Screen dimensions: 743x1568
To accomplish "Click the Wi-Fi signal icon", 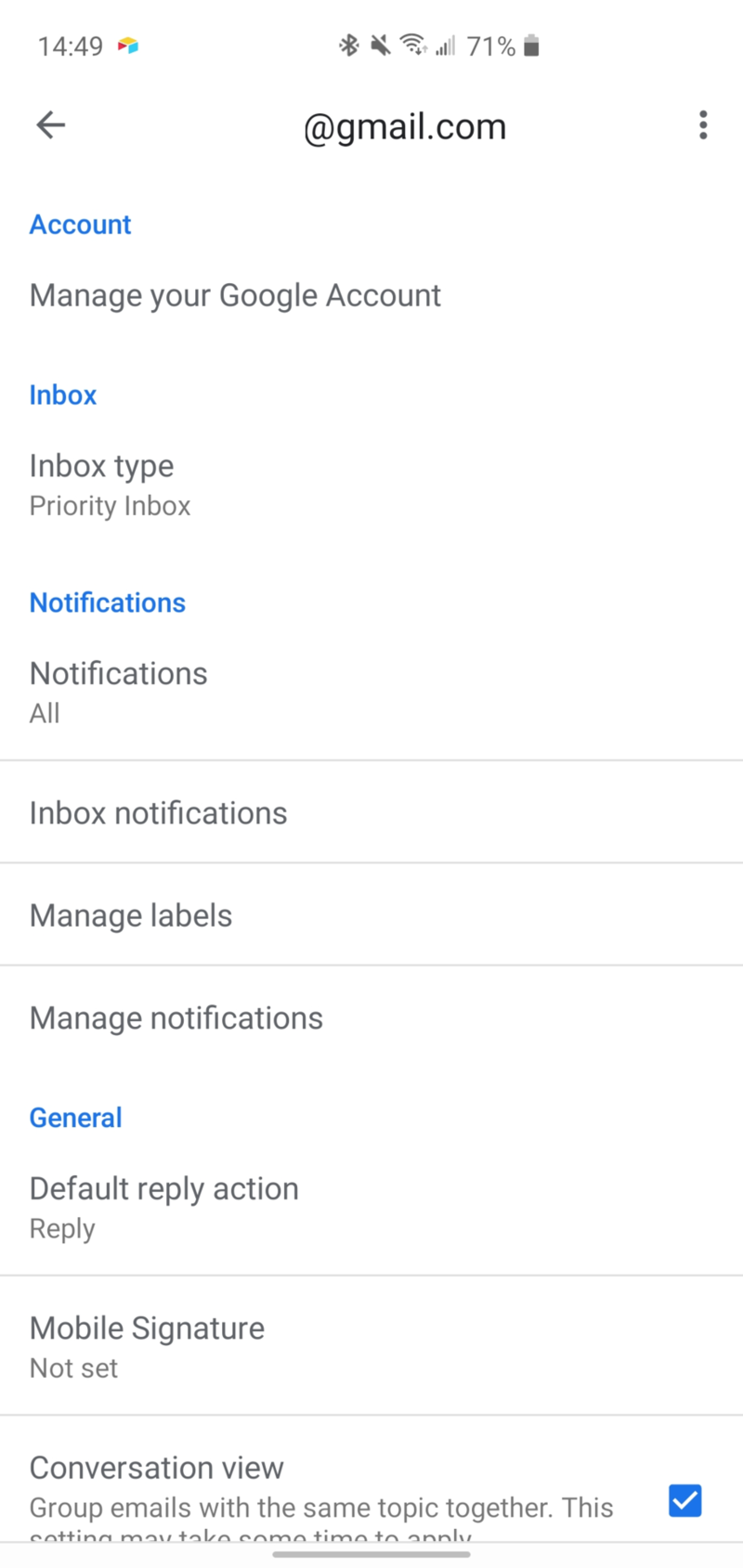I will 411,45.
